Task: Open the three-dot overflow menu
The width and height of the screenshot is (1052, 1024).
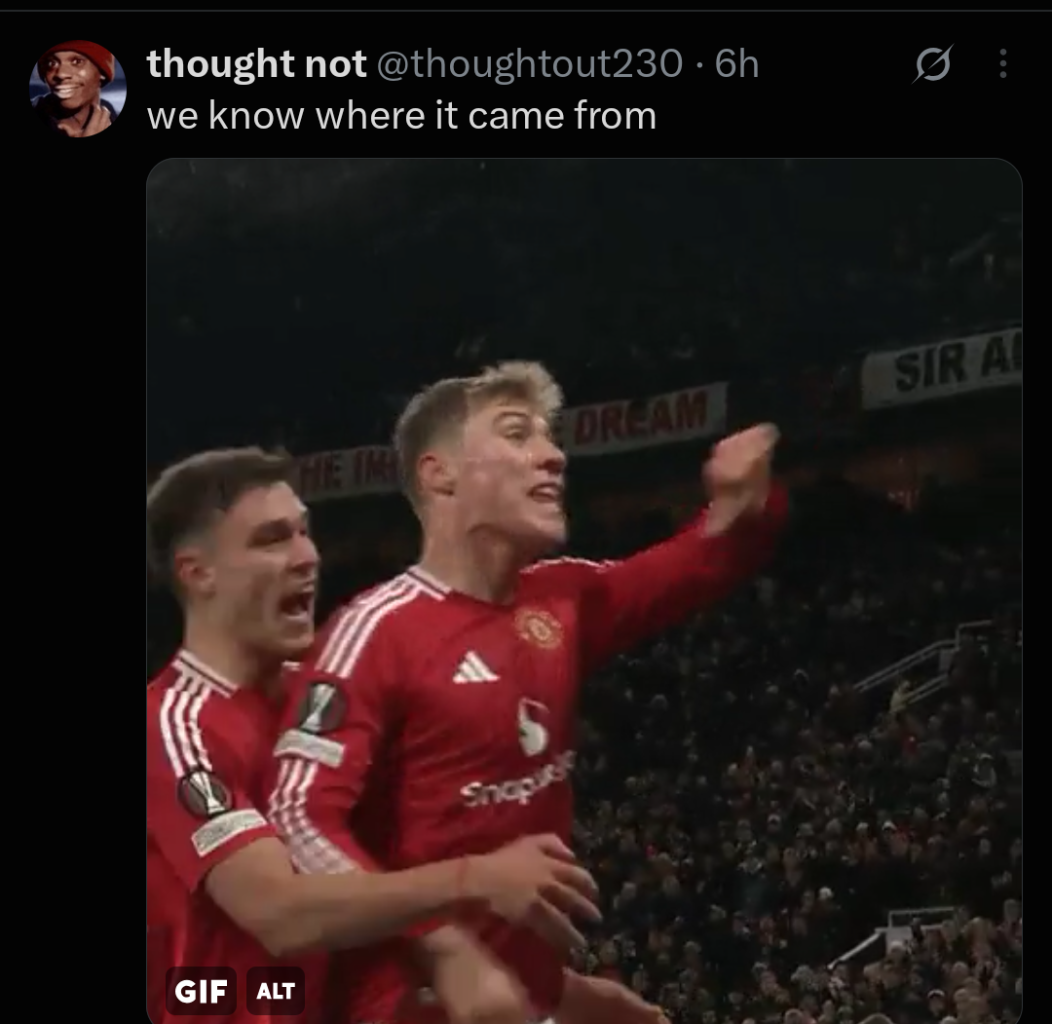Action: (x=1002, y=64)
